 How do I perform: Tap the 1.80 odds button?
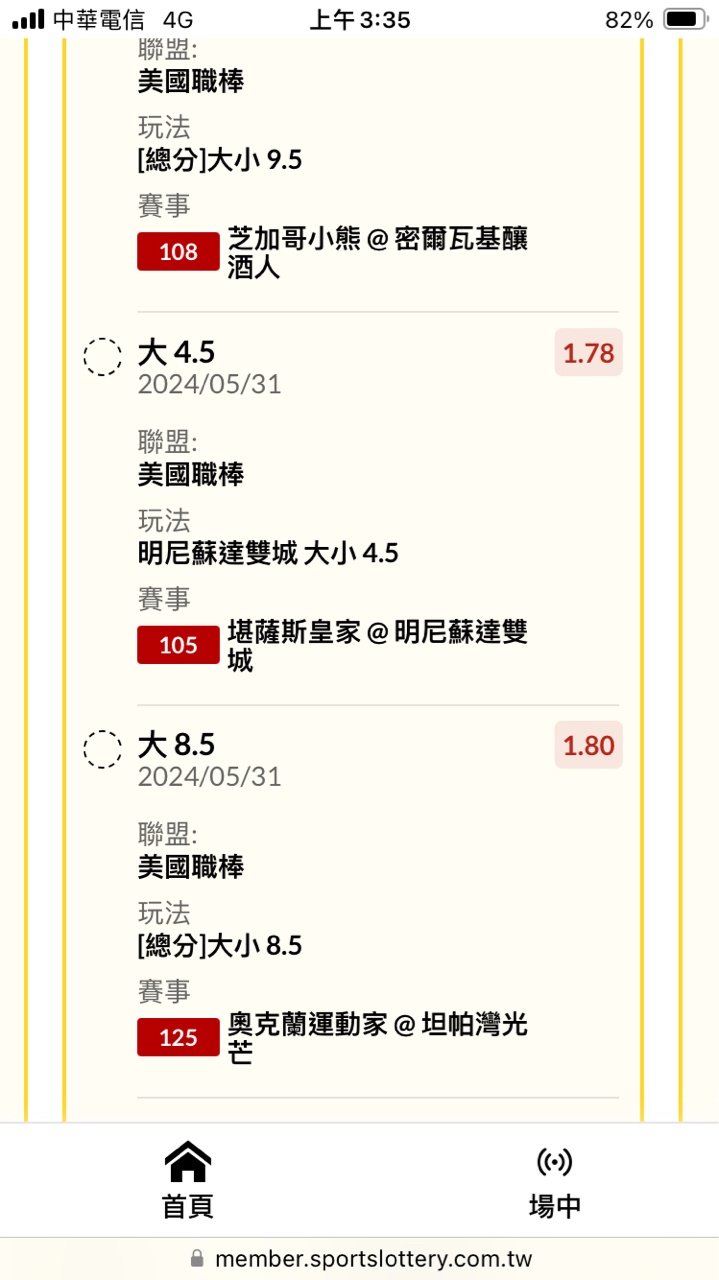coord(588,746)
